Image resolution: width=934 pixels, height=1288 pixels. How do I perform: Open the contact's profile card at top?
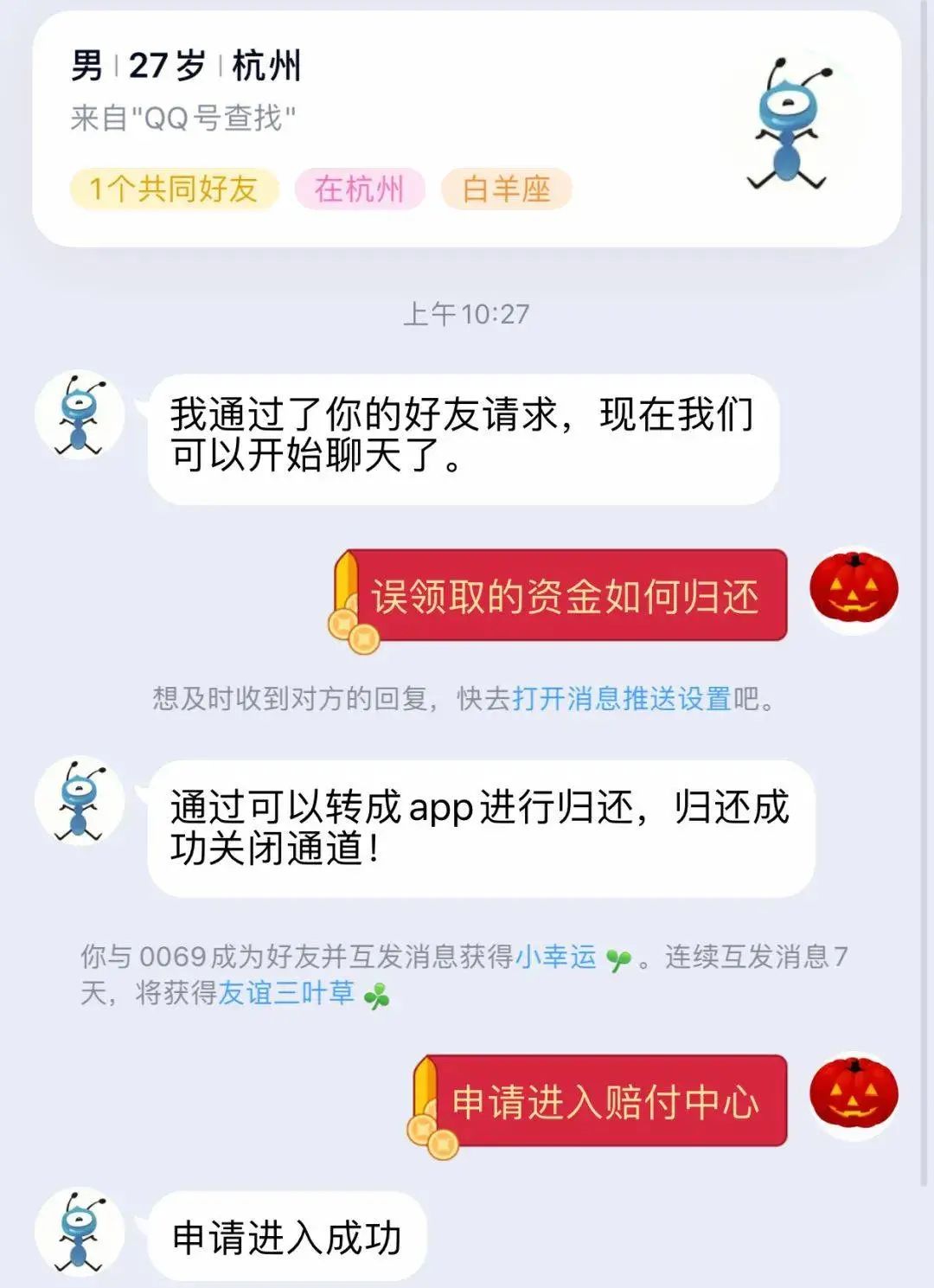pyautogui.click(x=467, y=128)
